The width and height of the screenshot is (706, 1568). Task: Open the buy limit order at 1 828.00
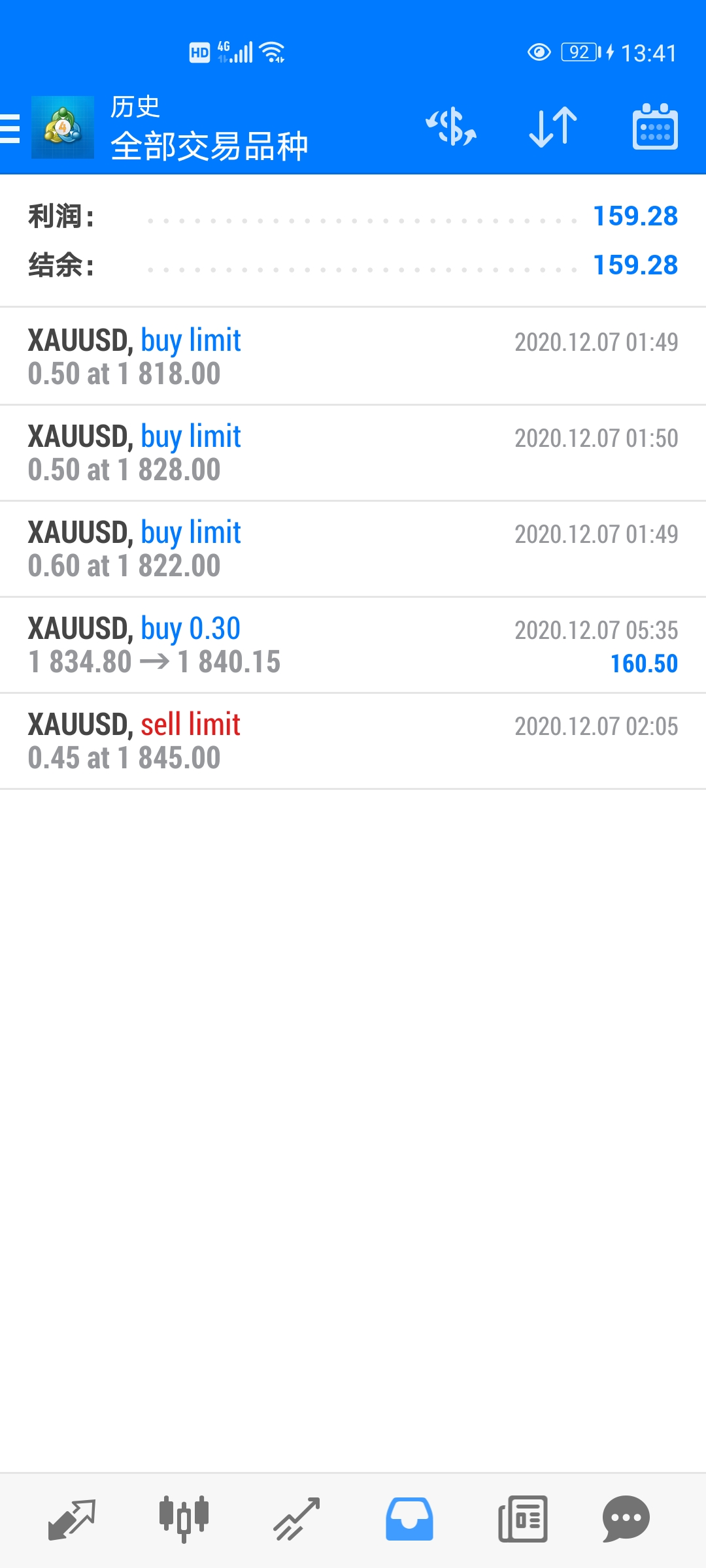(353, 453)
